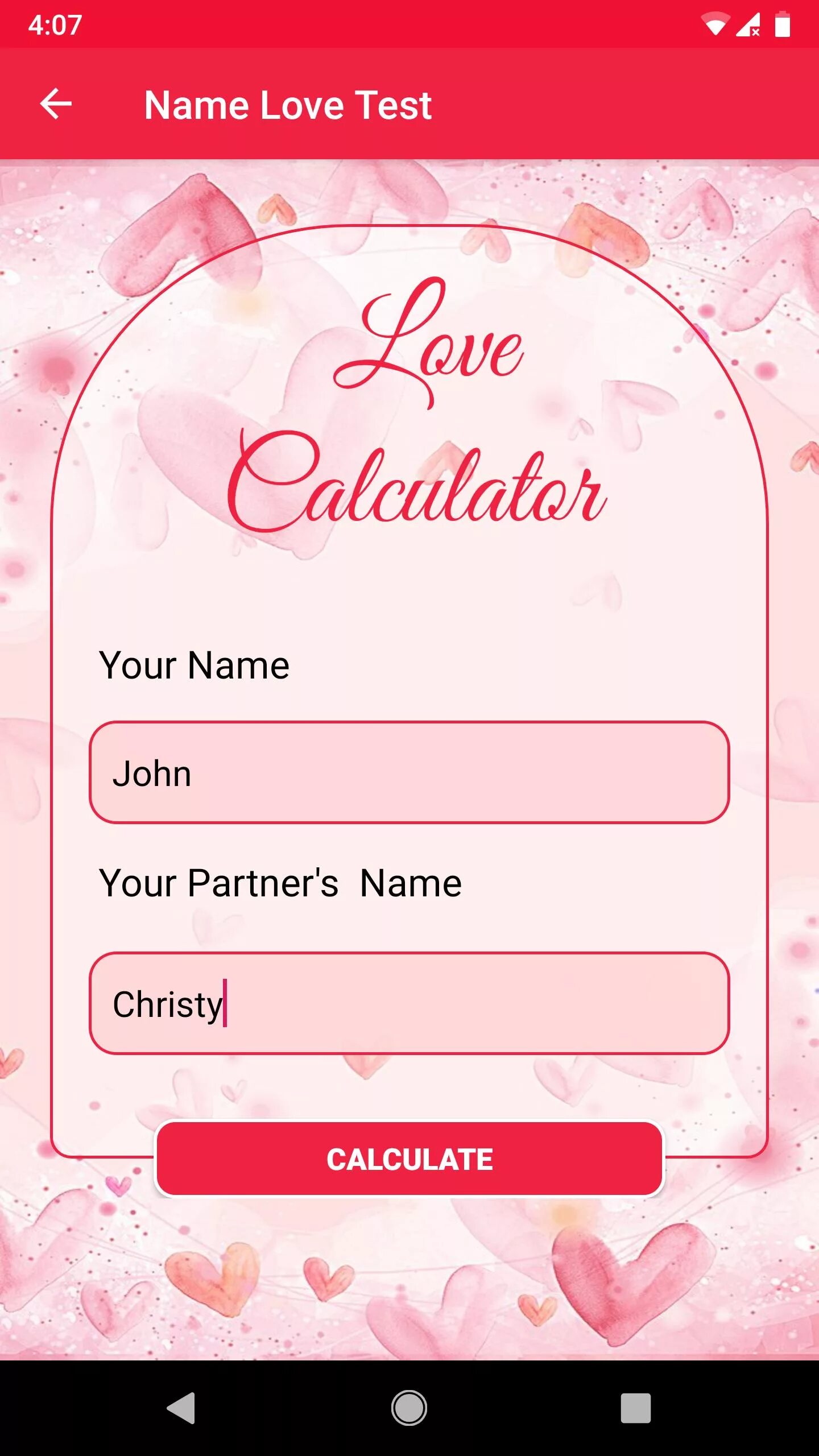Go back using the app bar arrow

[x=56, y=104]
